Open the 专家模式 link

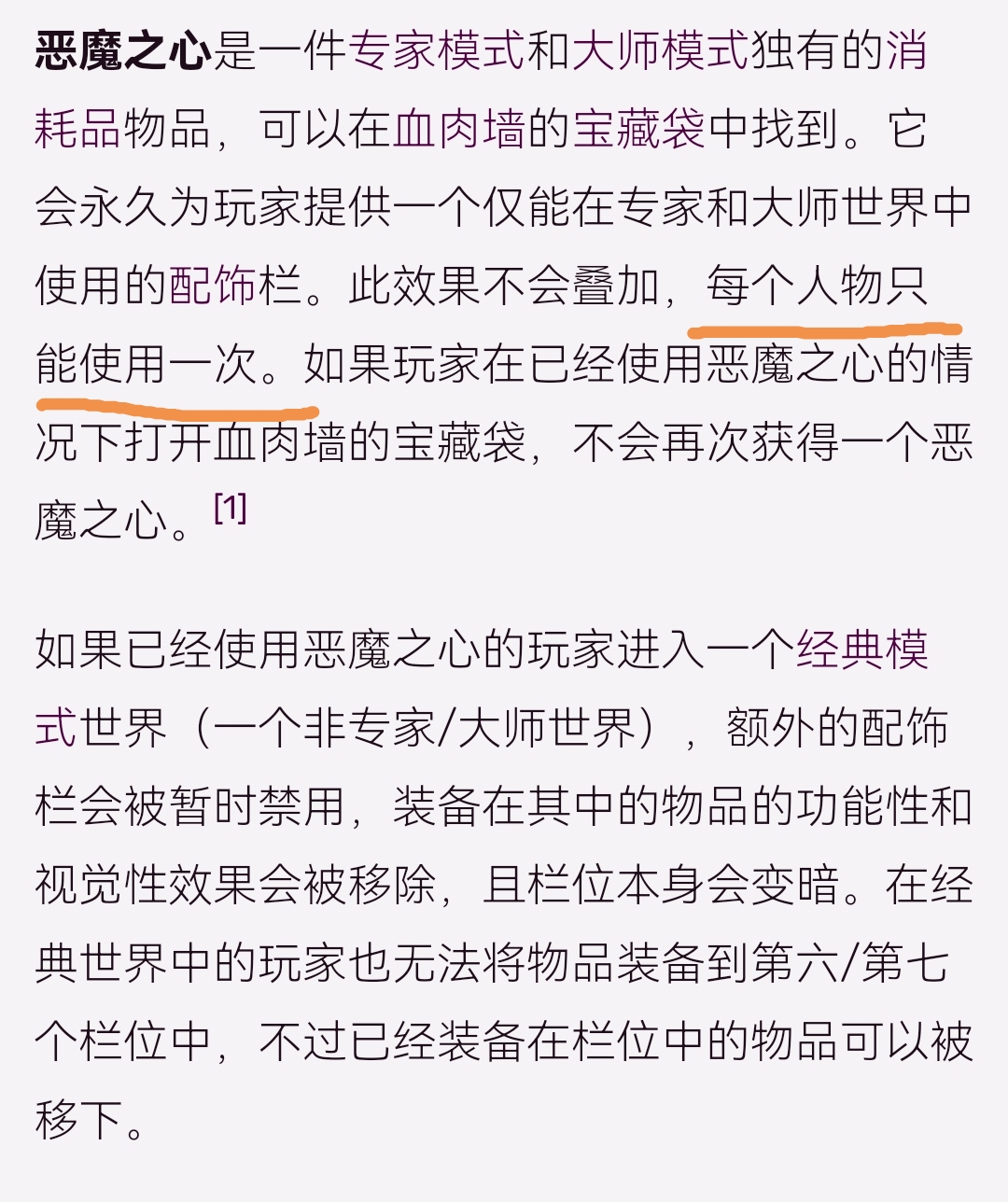coord(437,50)
